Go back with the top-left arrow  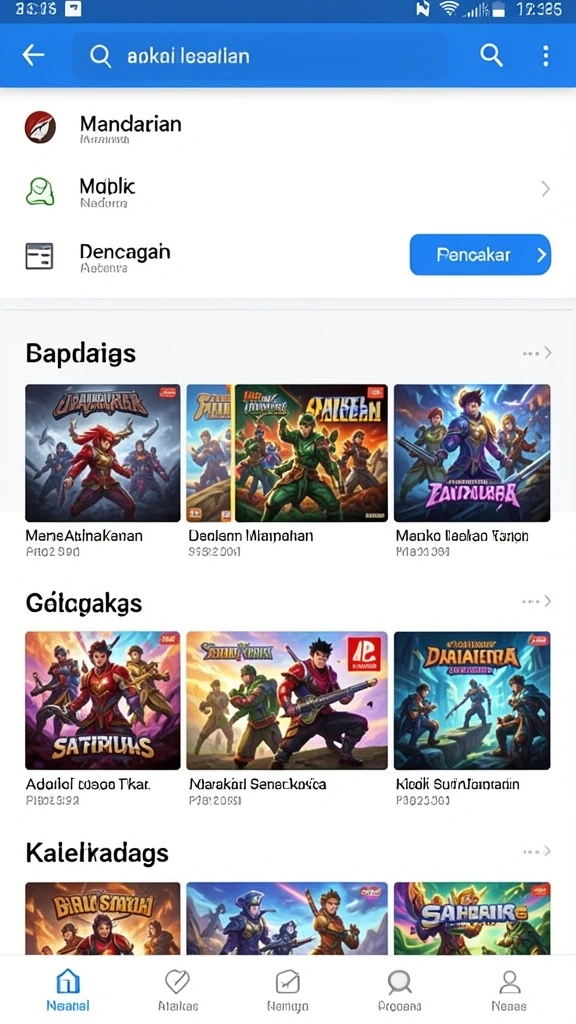coord(33,56)
